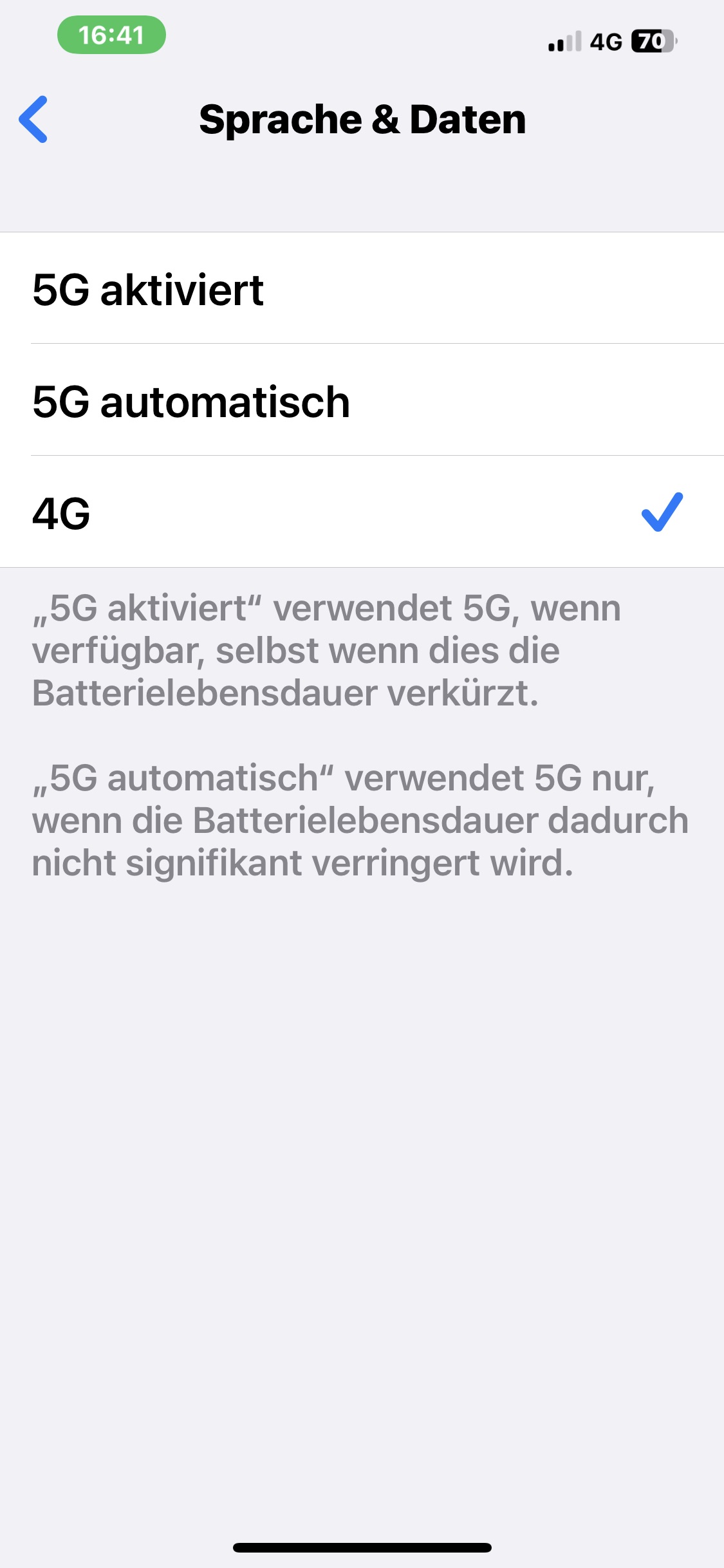Go back from Sprache & Daten
The width and height of the screenshot is (724, 1568).
(x=33, y=119)
